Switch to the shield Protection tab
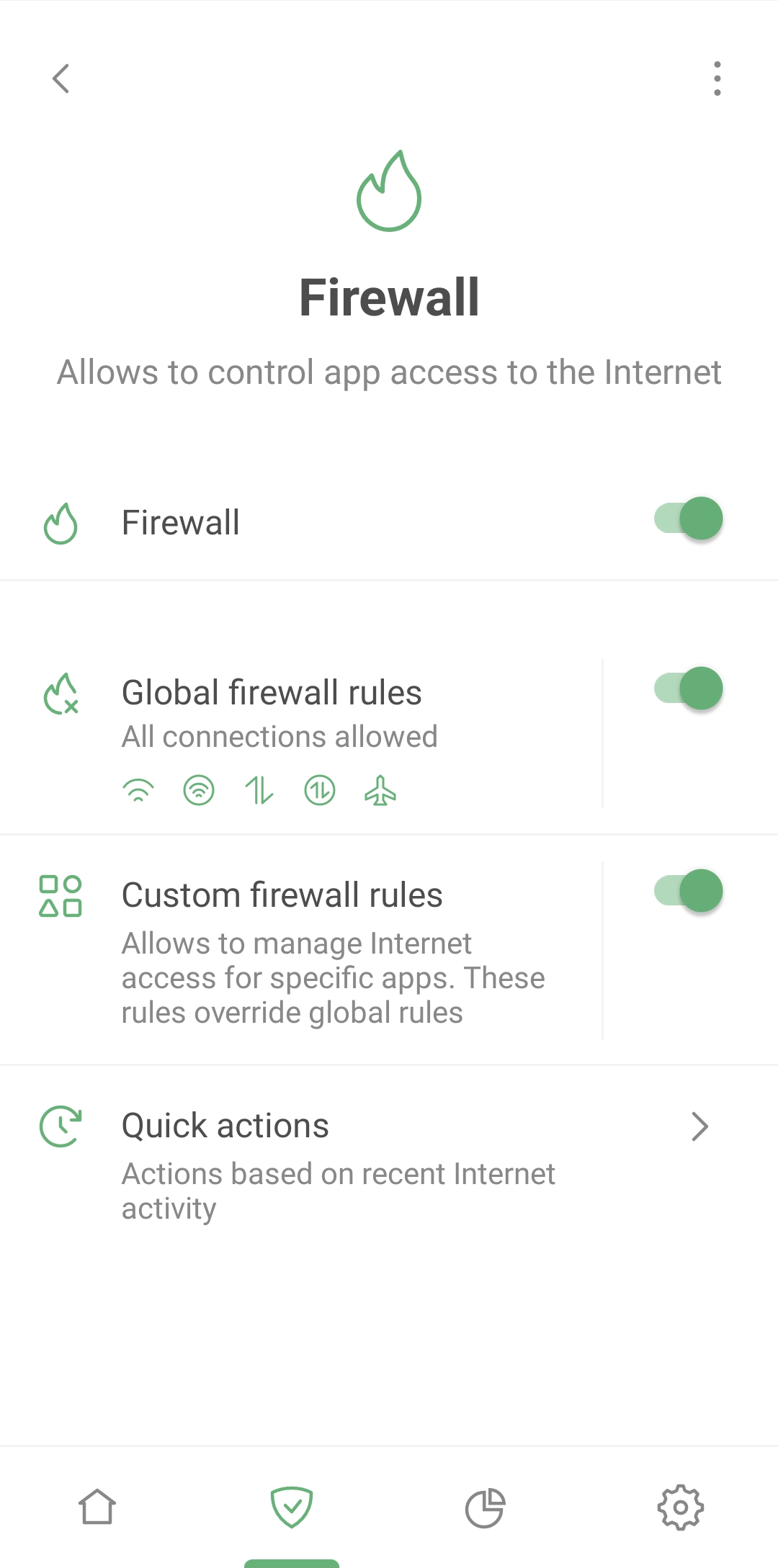 tap(292, 1507)
